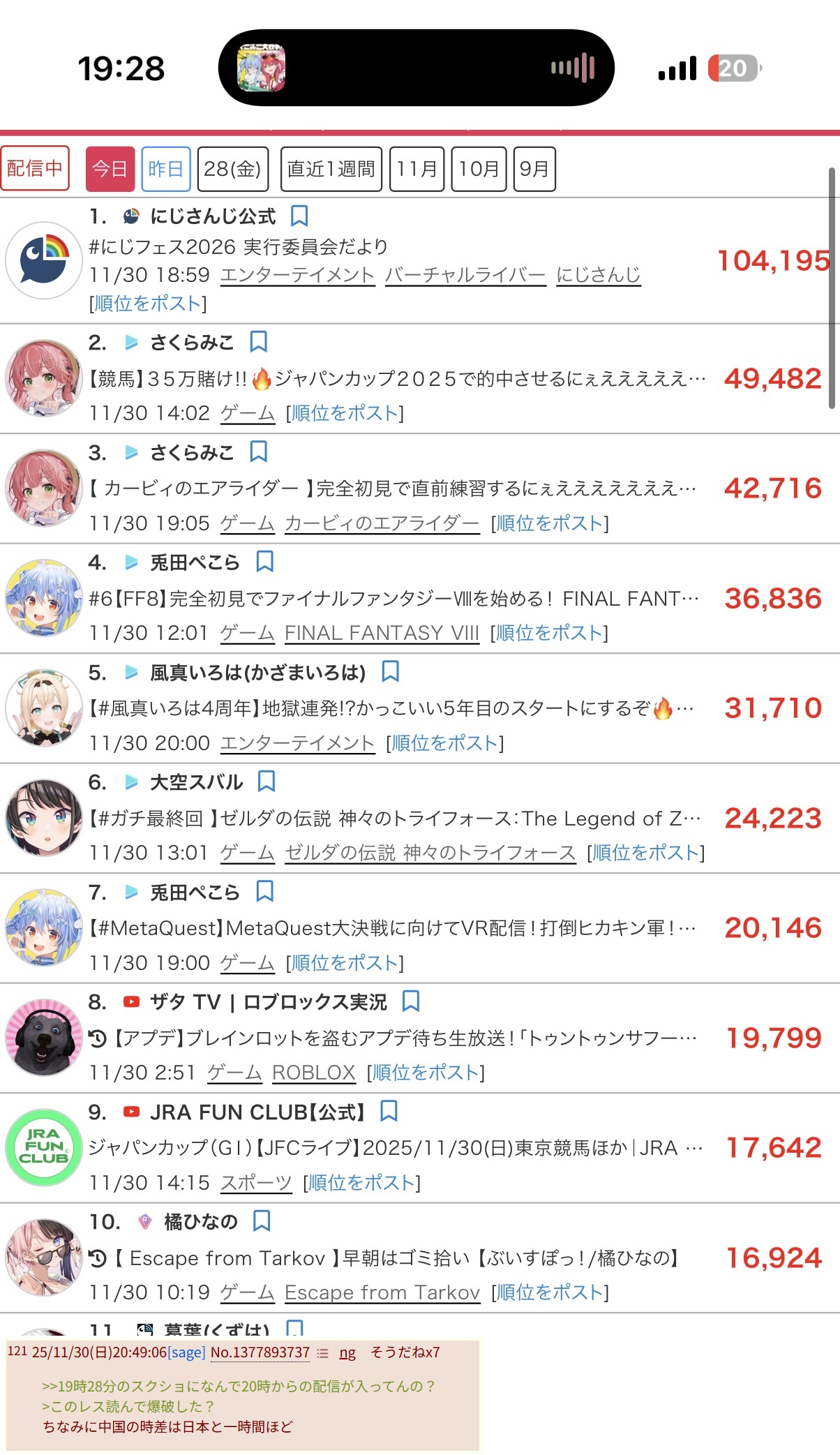Open the バーチャルライバー category link
Viewport: 840px width, 1455px height.
(465, 275)
